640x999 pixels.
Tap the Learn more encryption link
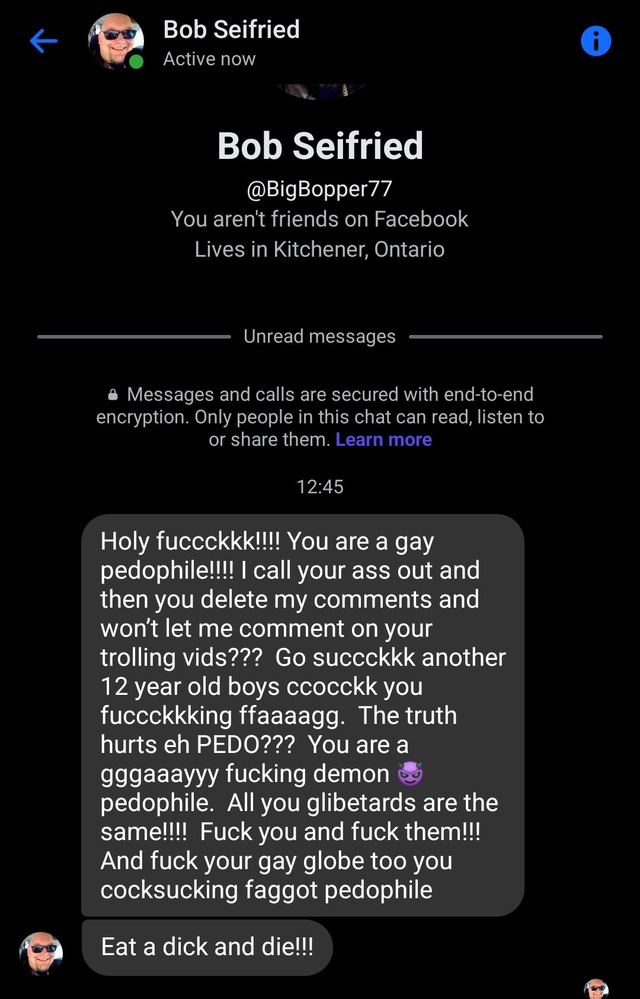point(383,440)
